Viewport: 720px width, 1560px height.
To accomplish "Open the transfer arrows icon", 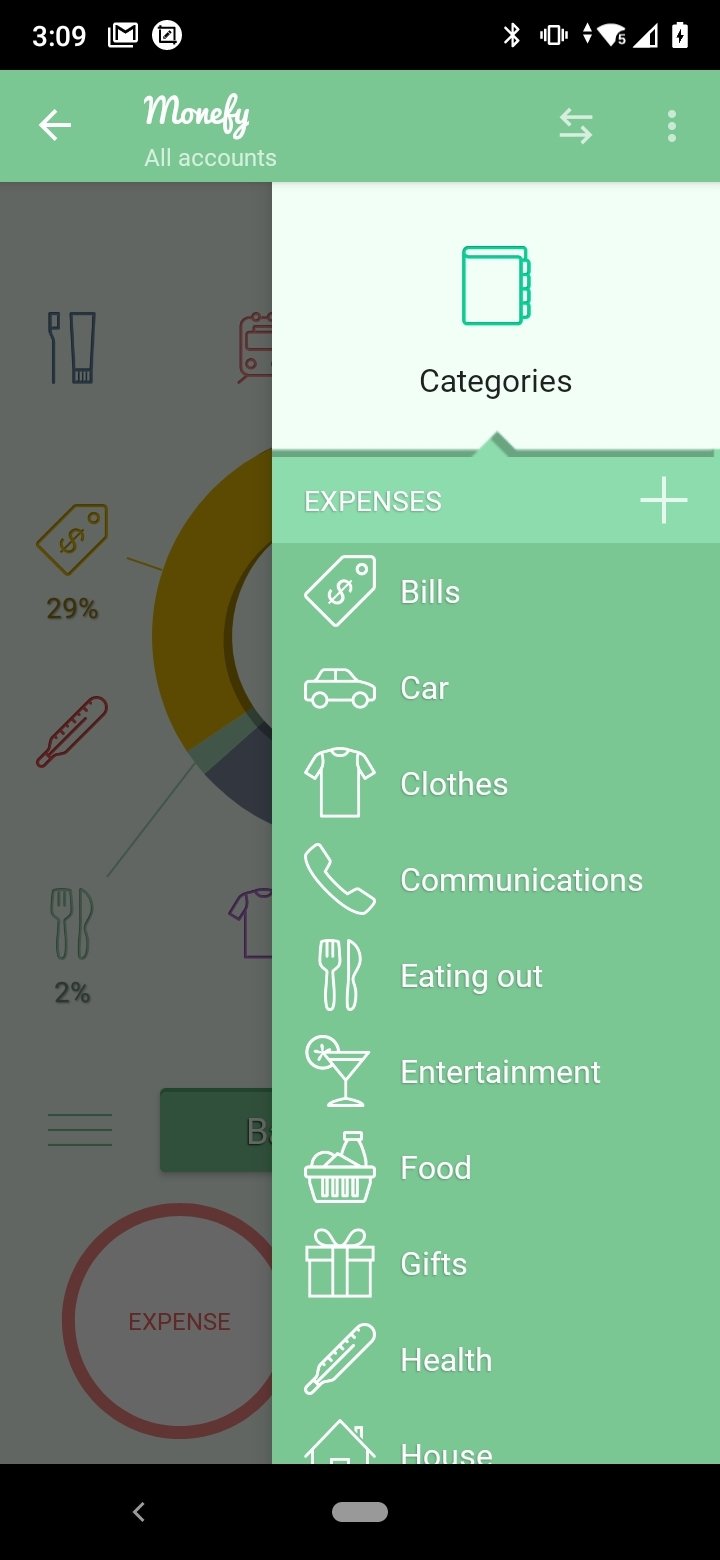I will coord(575,126).
